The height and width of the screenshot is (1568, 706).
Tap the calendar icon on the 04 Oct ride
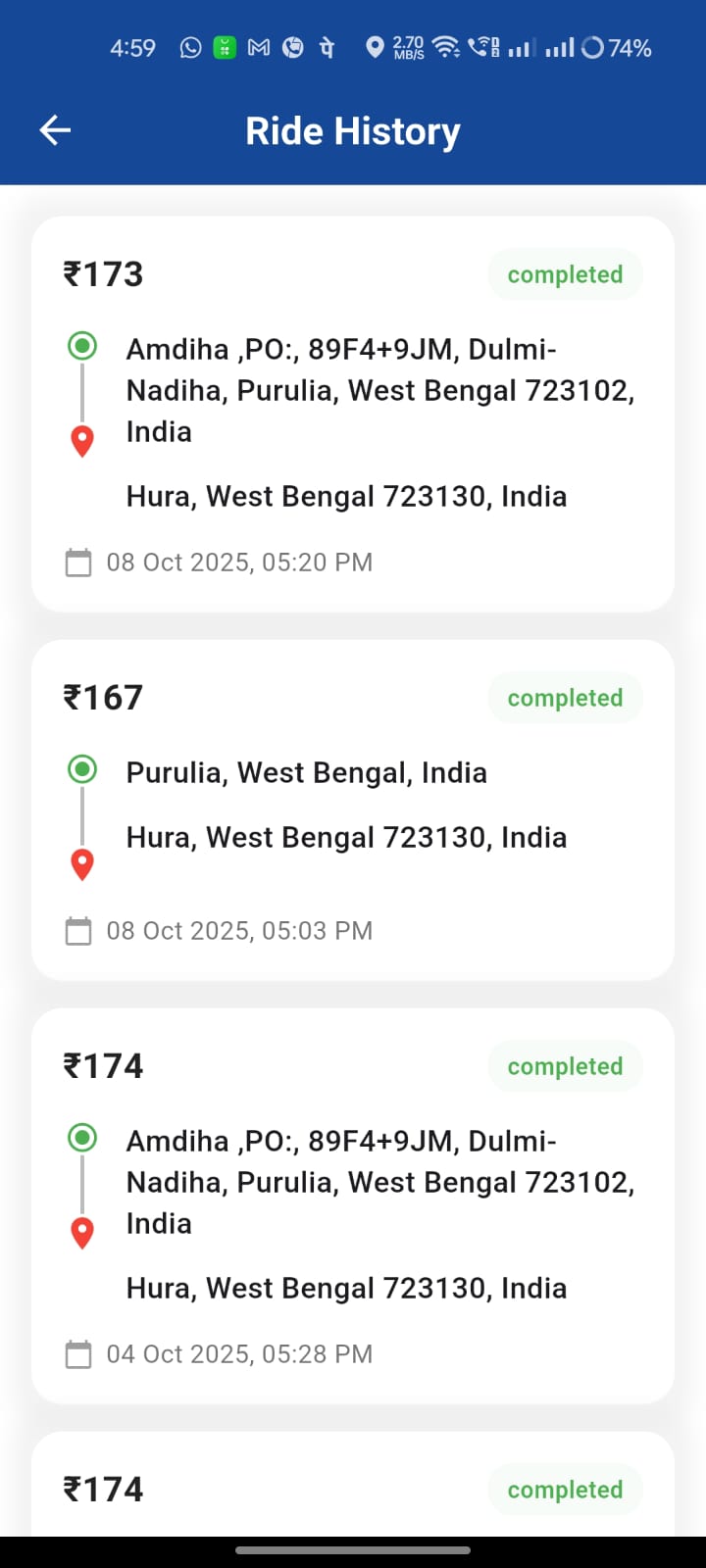coord(78,1353)
